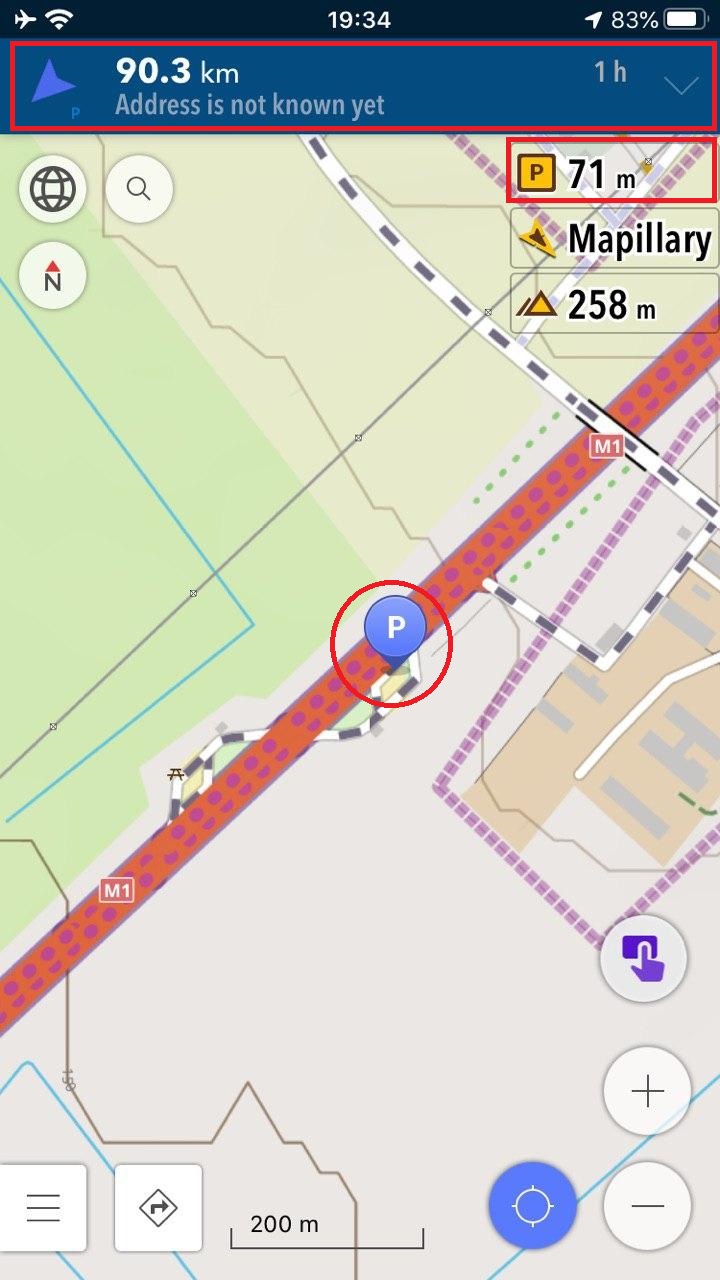Expand the 90.3 km destination bar chevron

click(x=681, y=86)
